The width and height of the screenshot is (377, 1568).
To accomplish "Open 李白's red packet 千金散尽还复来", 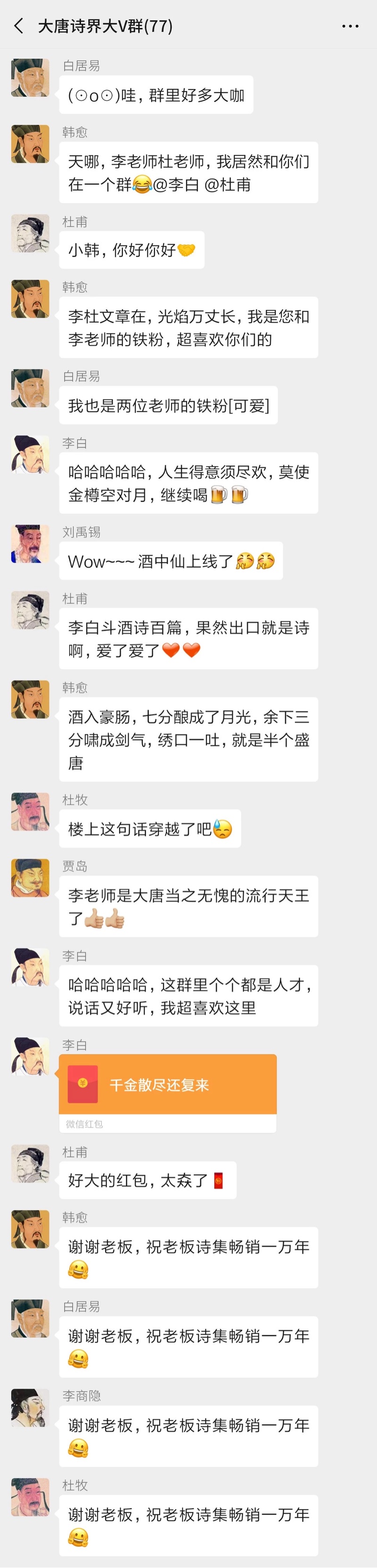I will pos(167,1084).
